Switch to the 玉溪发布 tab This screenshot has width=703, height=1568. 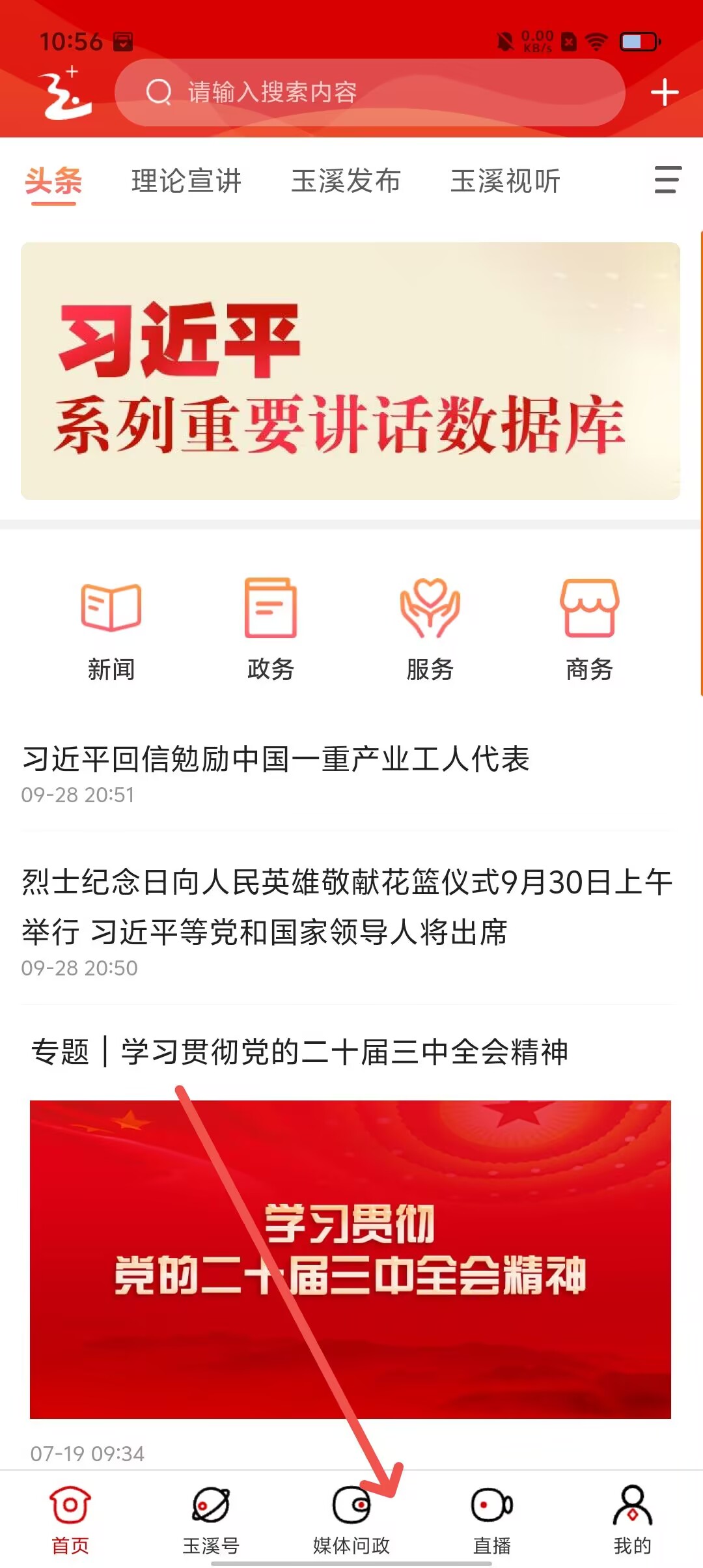346,181
